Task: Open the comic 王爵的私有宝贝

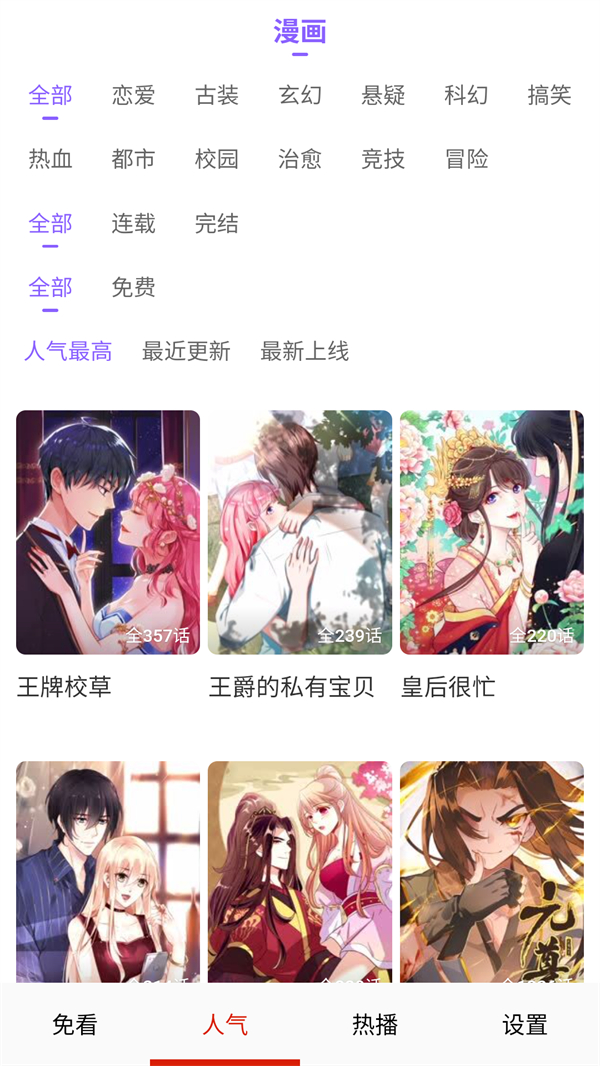Action: [300, 532]
